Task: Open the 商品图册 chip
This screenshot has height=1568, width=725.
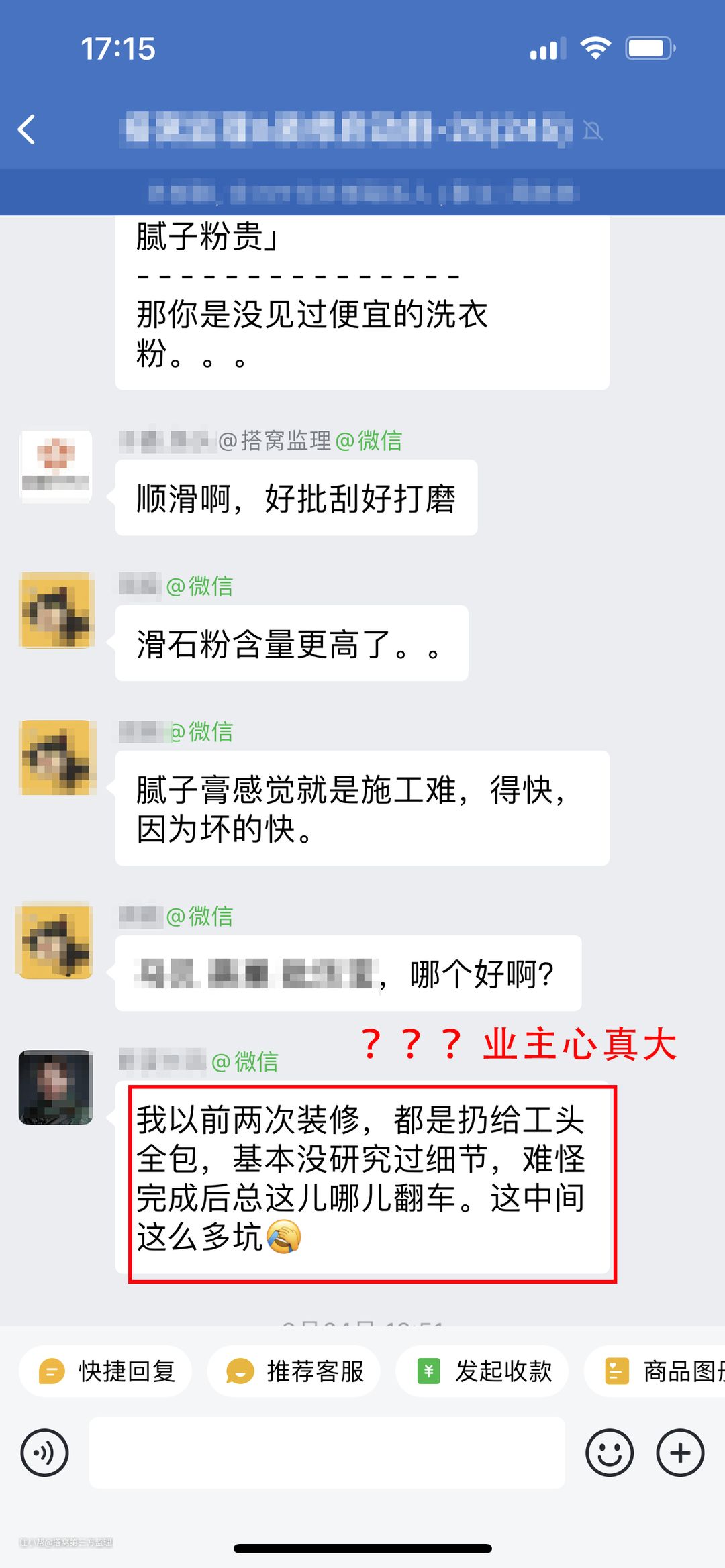Action: click(x=661, y=1371)
